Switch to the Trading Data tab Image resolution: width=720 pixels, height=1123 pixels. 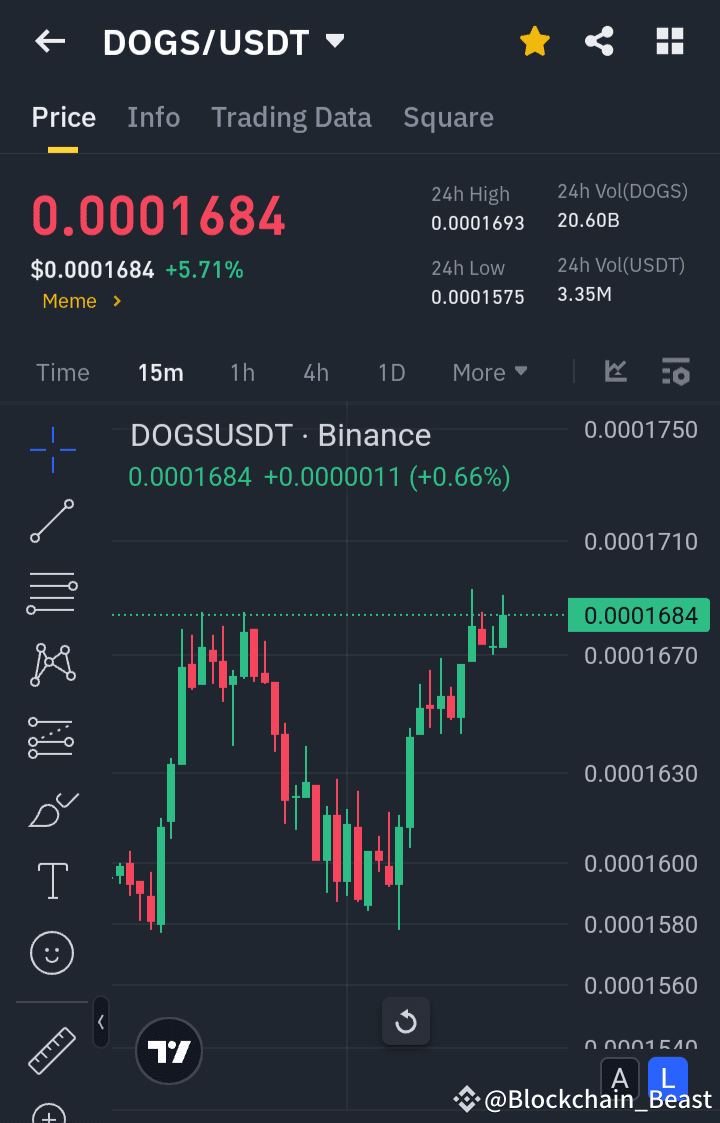tap(291, 117)
